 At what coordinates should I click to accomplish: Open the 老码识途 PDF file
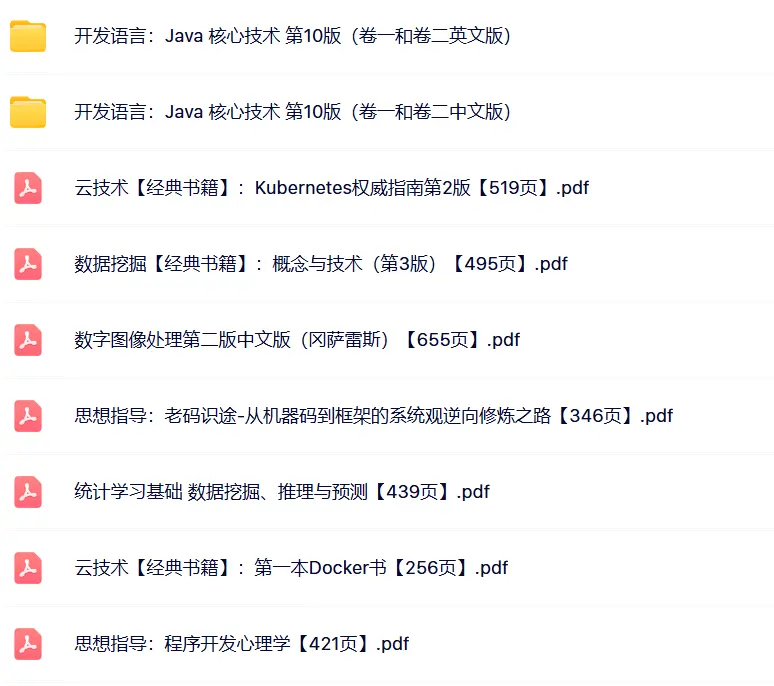[x=373, y=416]
